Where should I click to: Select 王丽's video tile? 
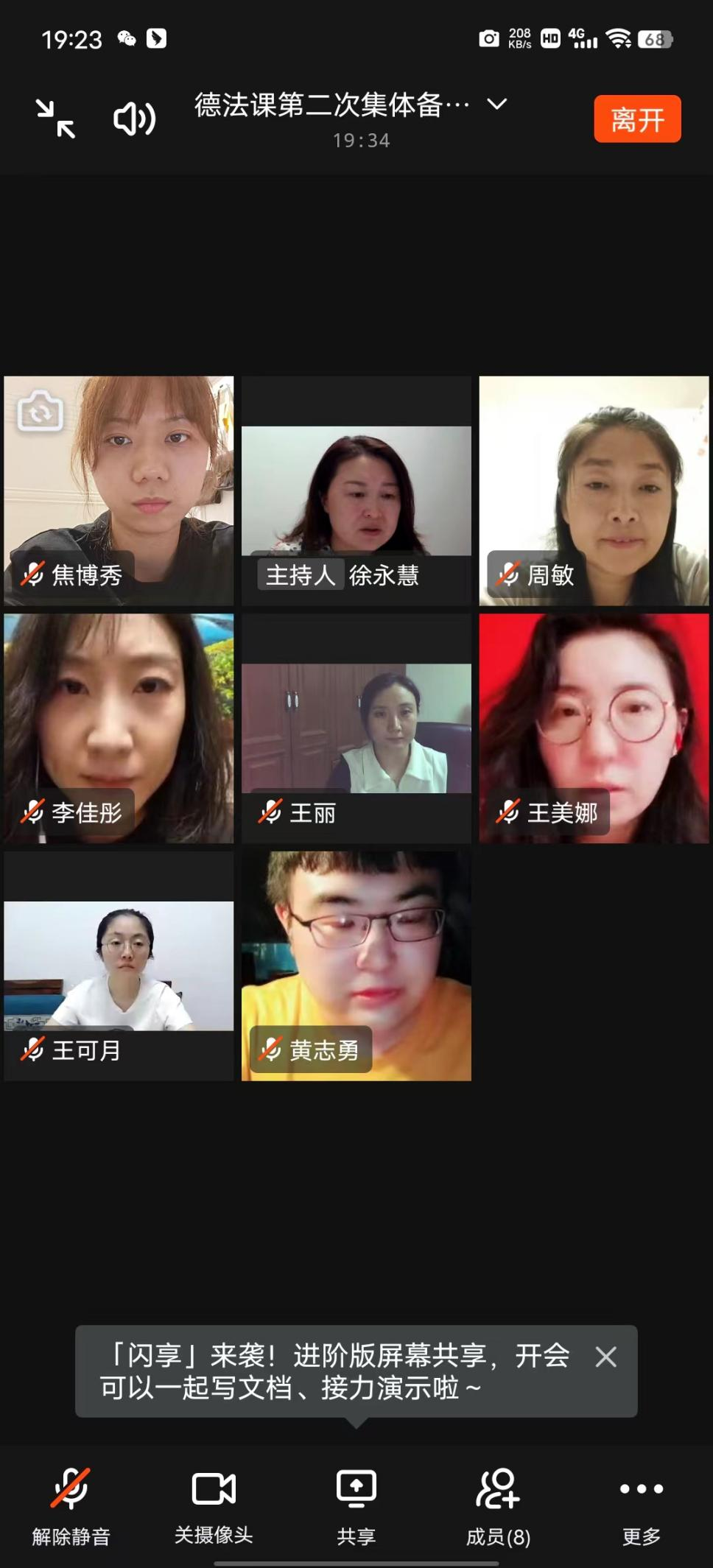pos(356,728)
